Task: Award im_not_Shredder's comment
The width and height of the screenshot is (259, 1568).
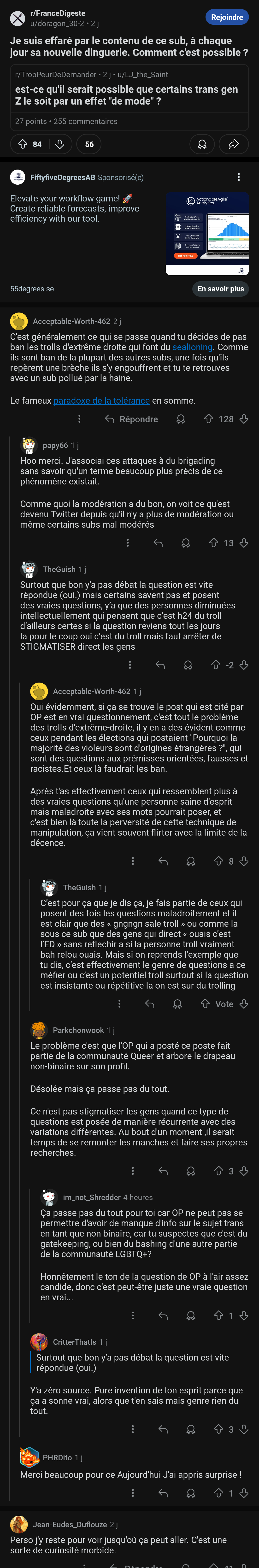Action: click(191, 1316)
